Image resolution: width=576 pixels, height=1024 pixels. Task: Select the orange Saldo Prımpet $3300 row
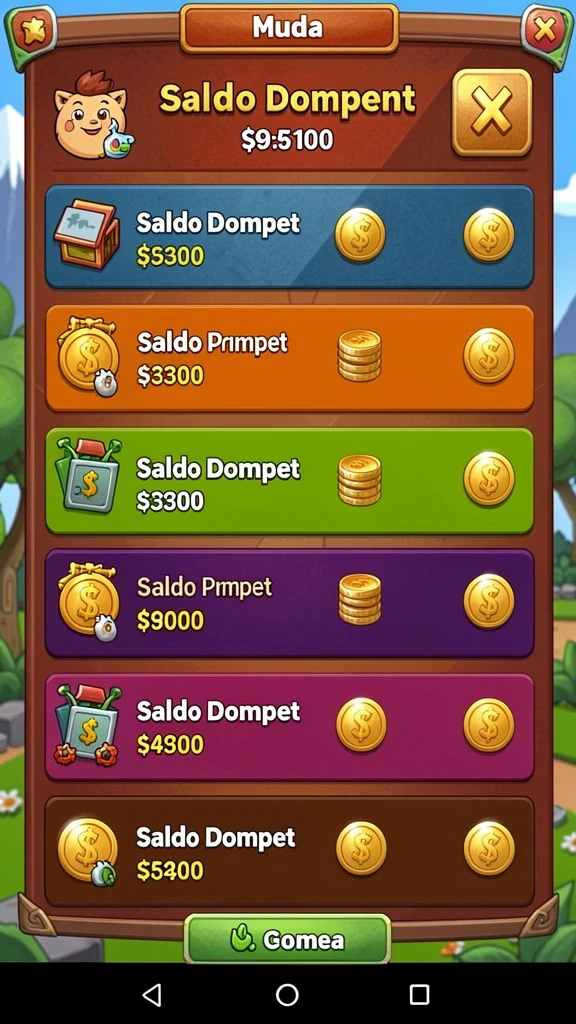289,358
